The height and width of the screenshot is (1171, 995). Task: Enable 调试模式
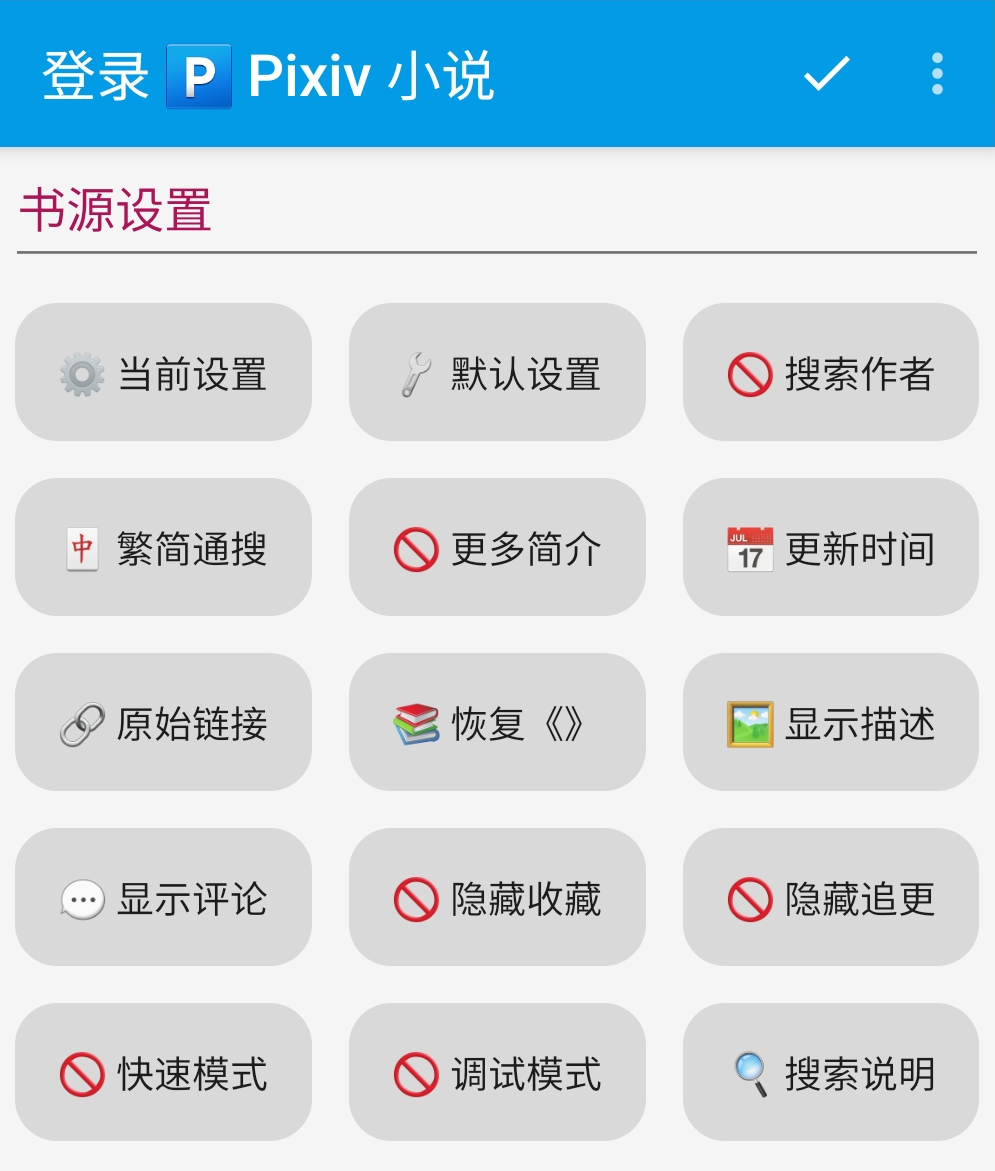[497, 1073]
